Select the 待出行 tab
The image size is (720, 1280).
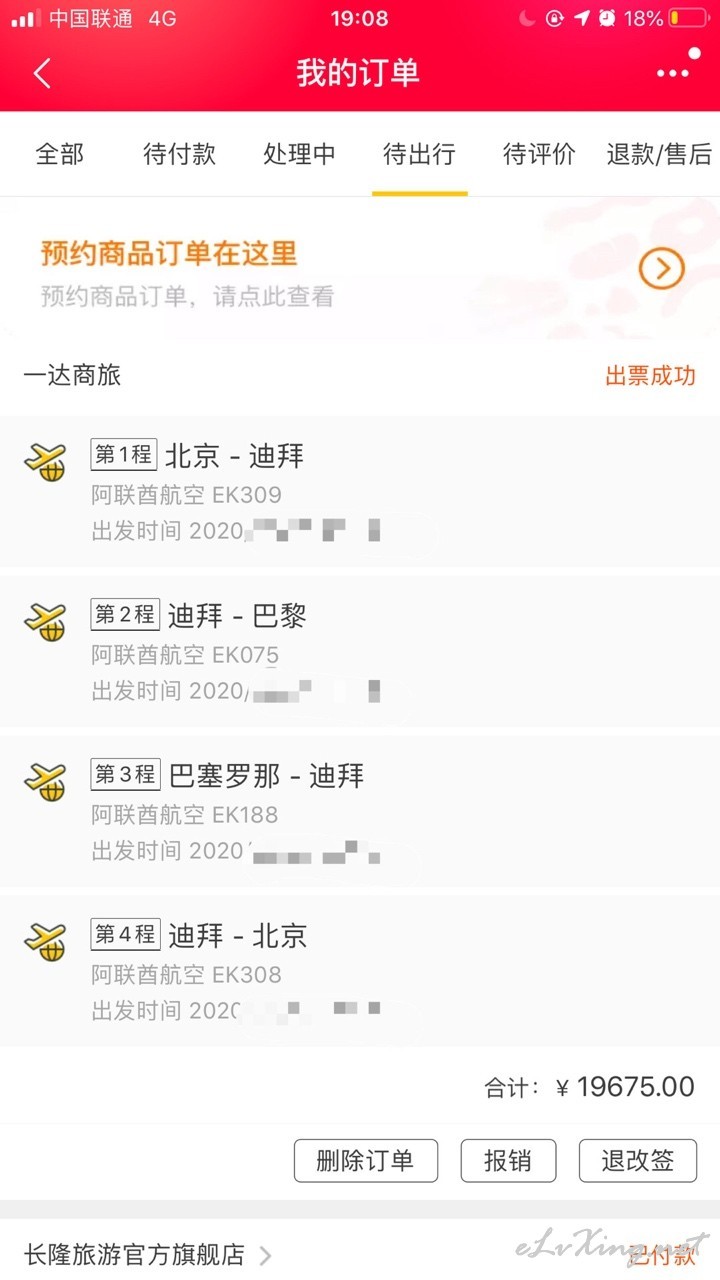coord(419,154)
